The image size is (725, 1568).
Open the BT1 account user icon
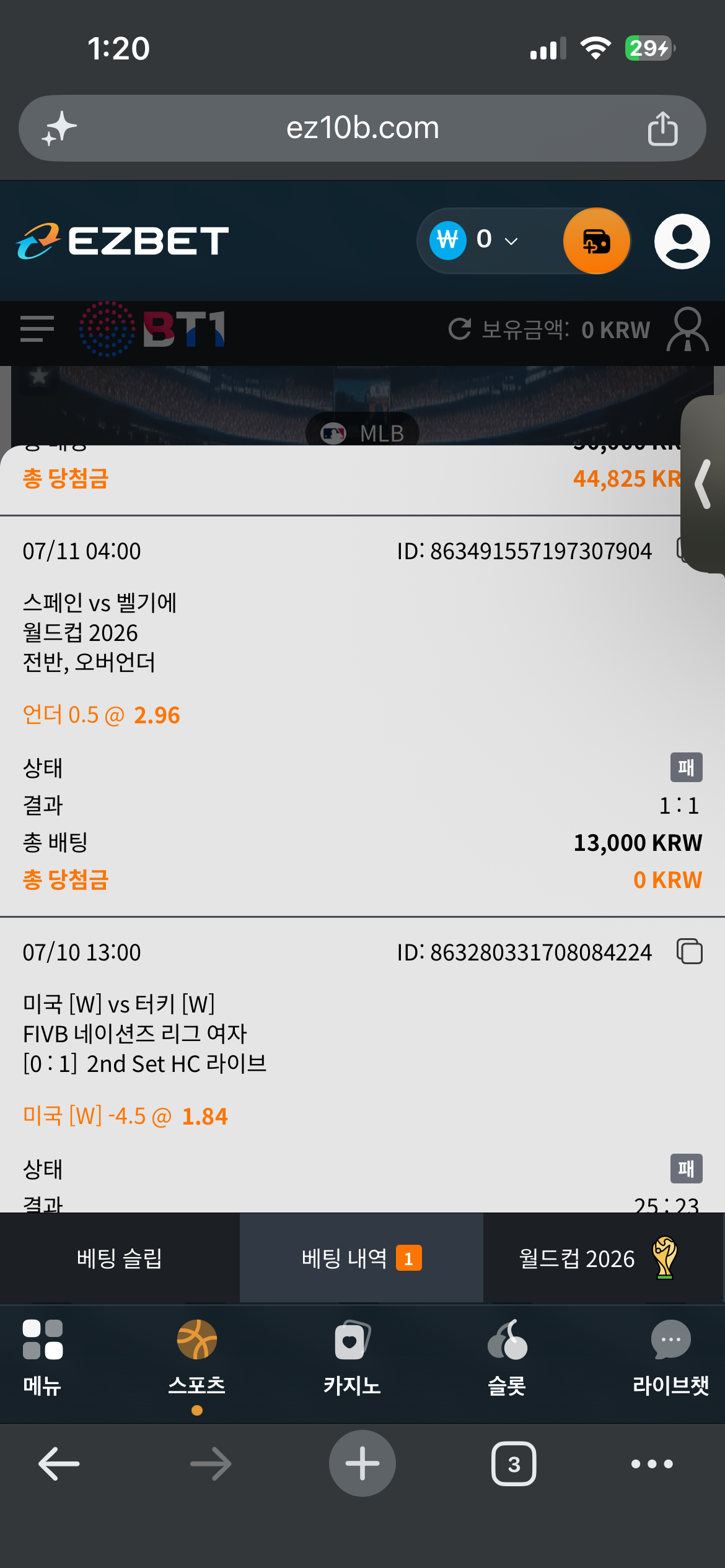tap(687, 329)
